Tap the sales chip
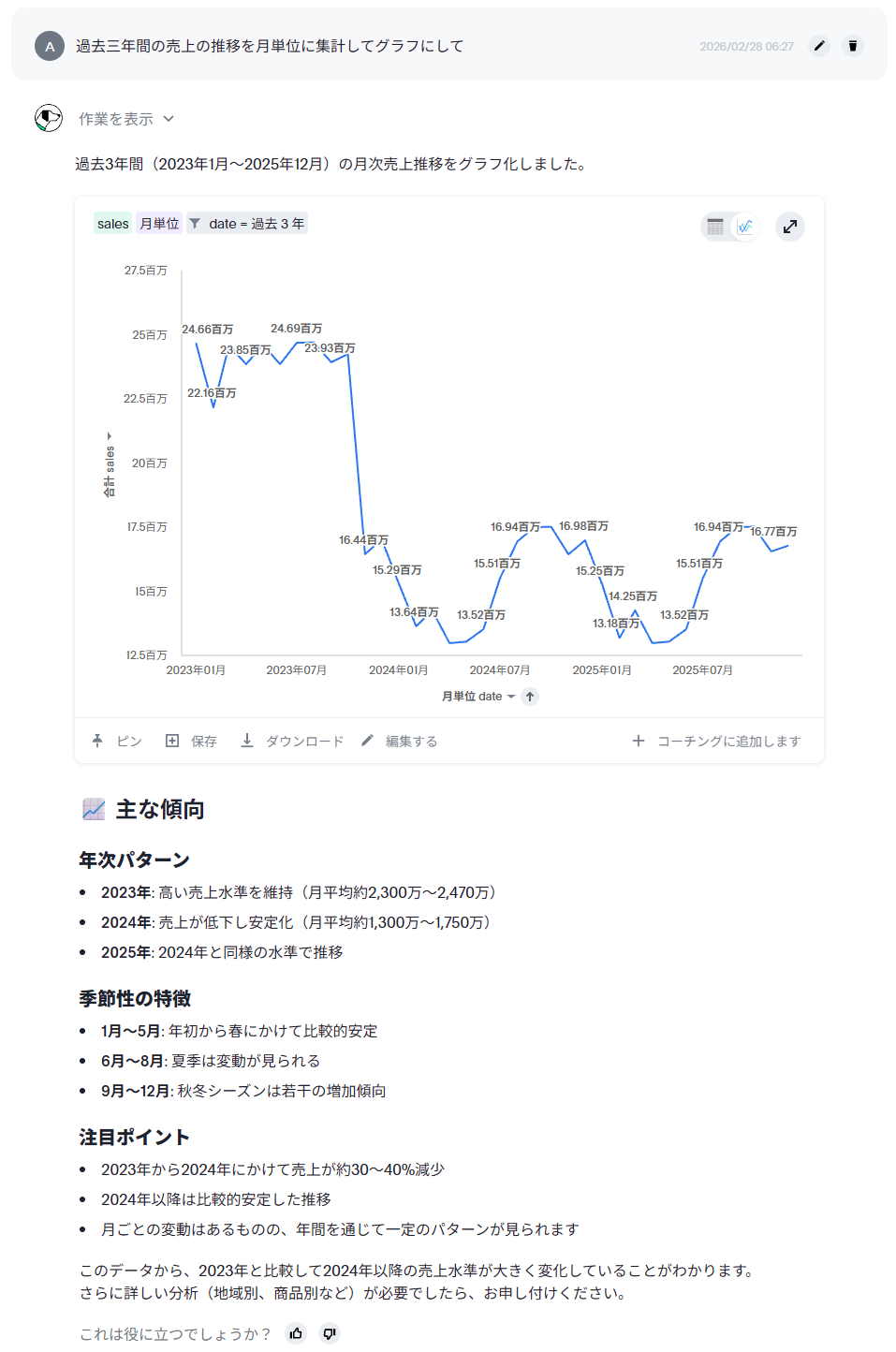The width and height of the screenshot is (896, 1352). pos(112,224)
